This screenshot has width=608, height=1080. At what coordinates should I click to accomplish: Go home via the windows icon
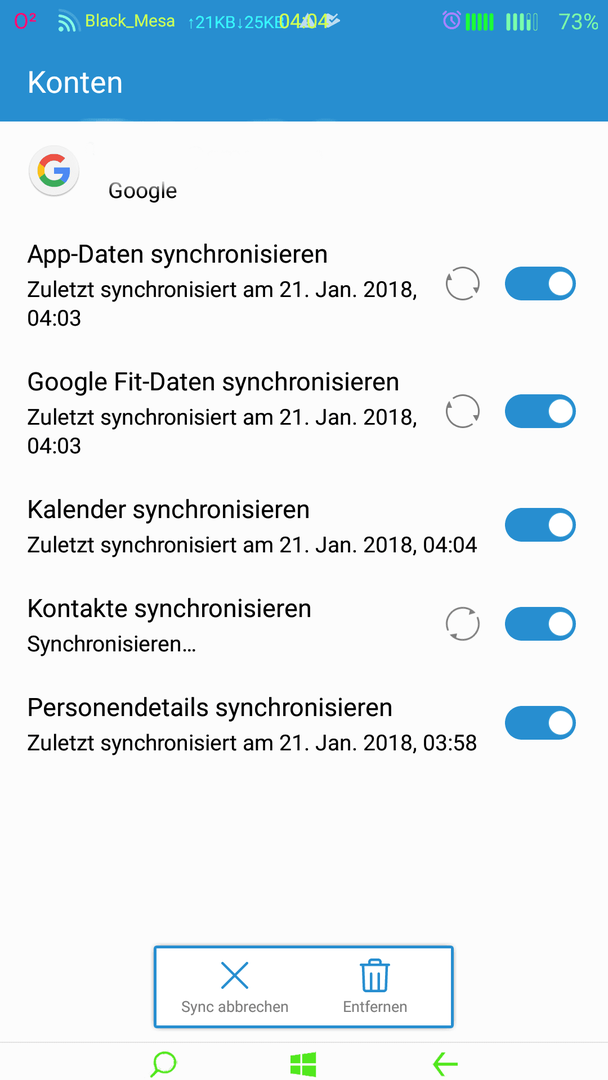click(x=303, y=1064)
